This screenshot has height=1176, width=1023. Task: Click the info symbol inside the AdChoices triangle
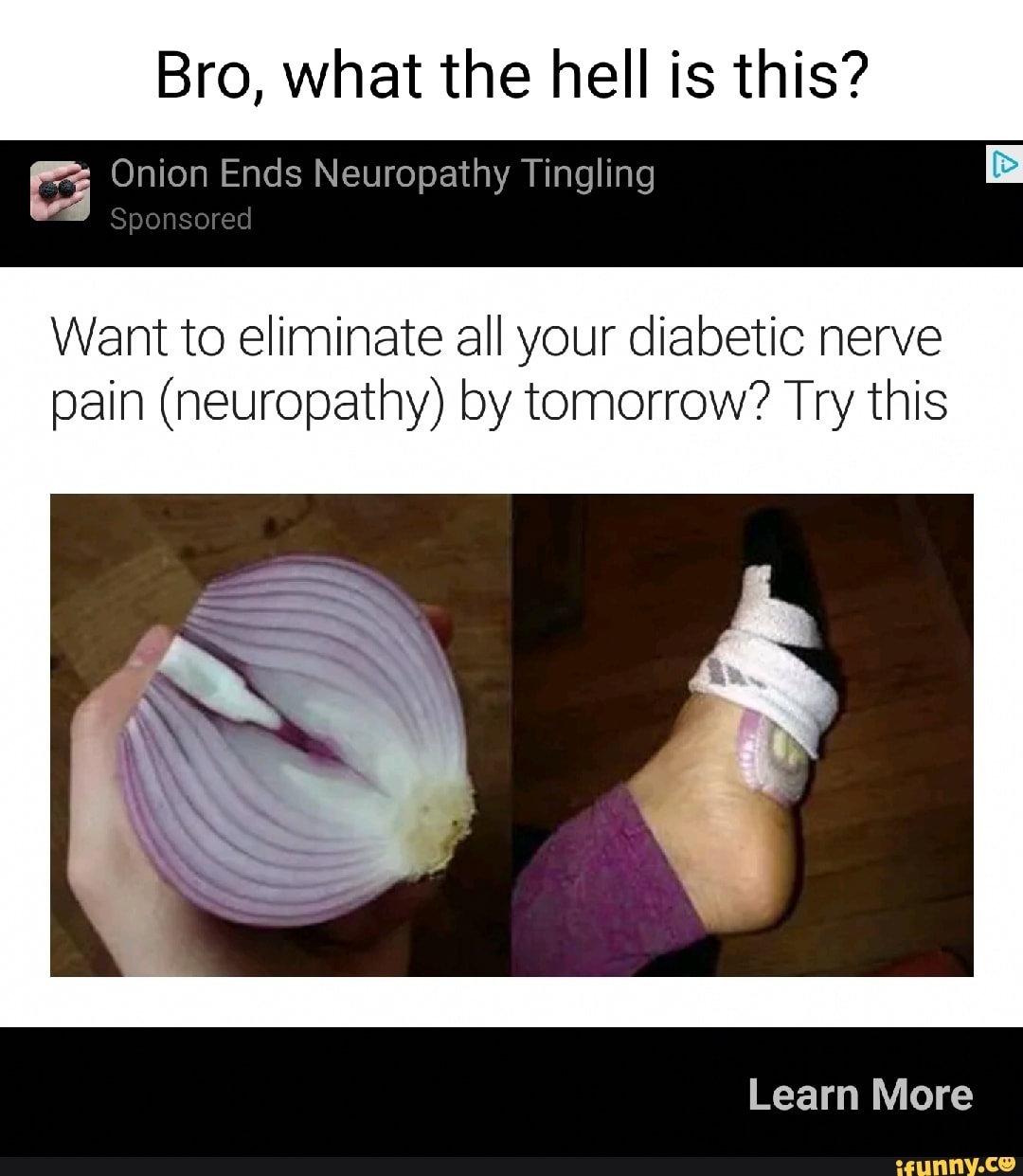coord(1005,163)
